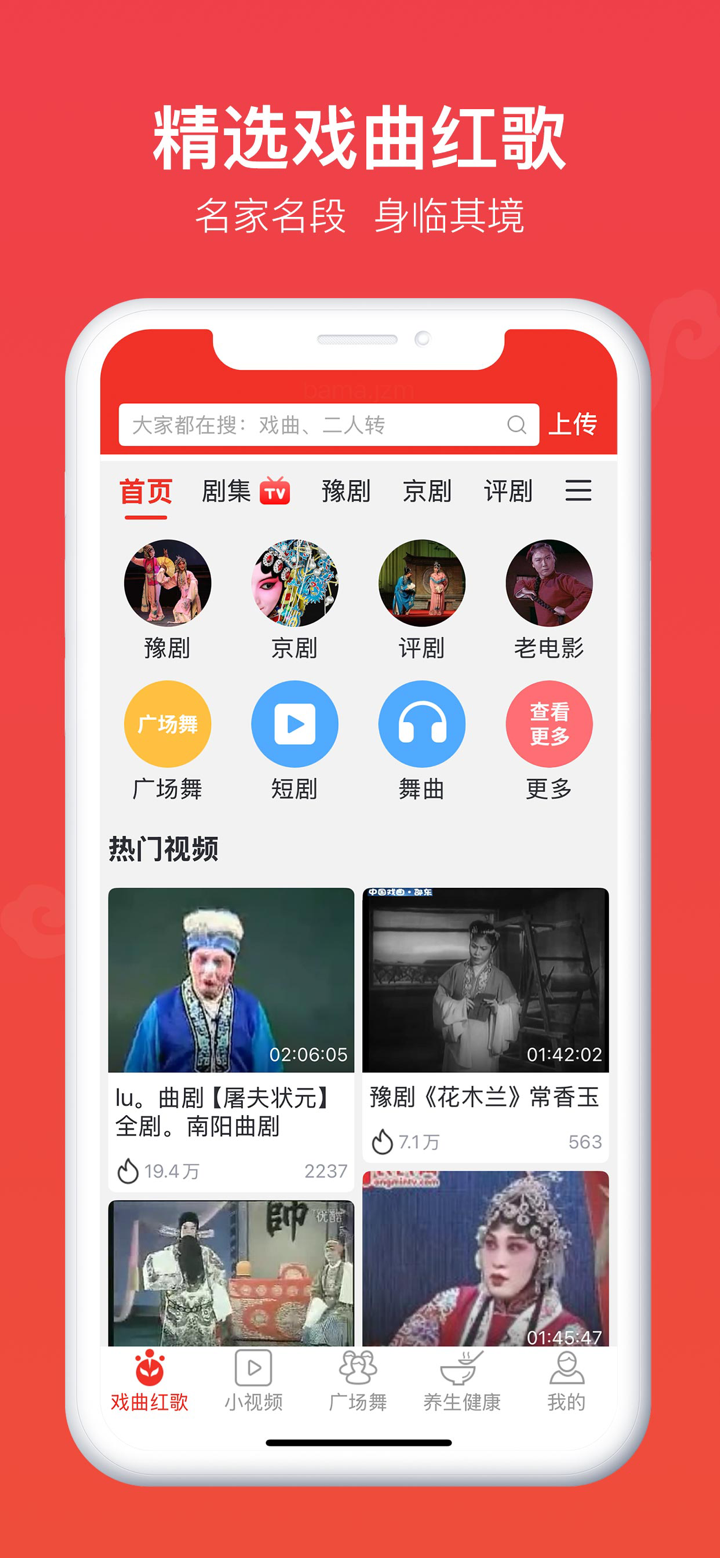Tap the magnifier icon in the search bar

518,424
